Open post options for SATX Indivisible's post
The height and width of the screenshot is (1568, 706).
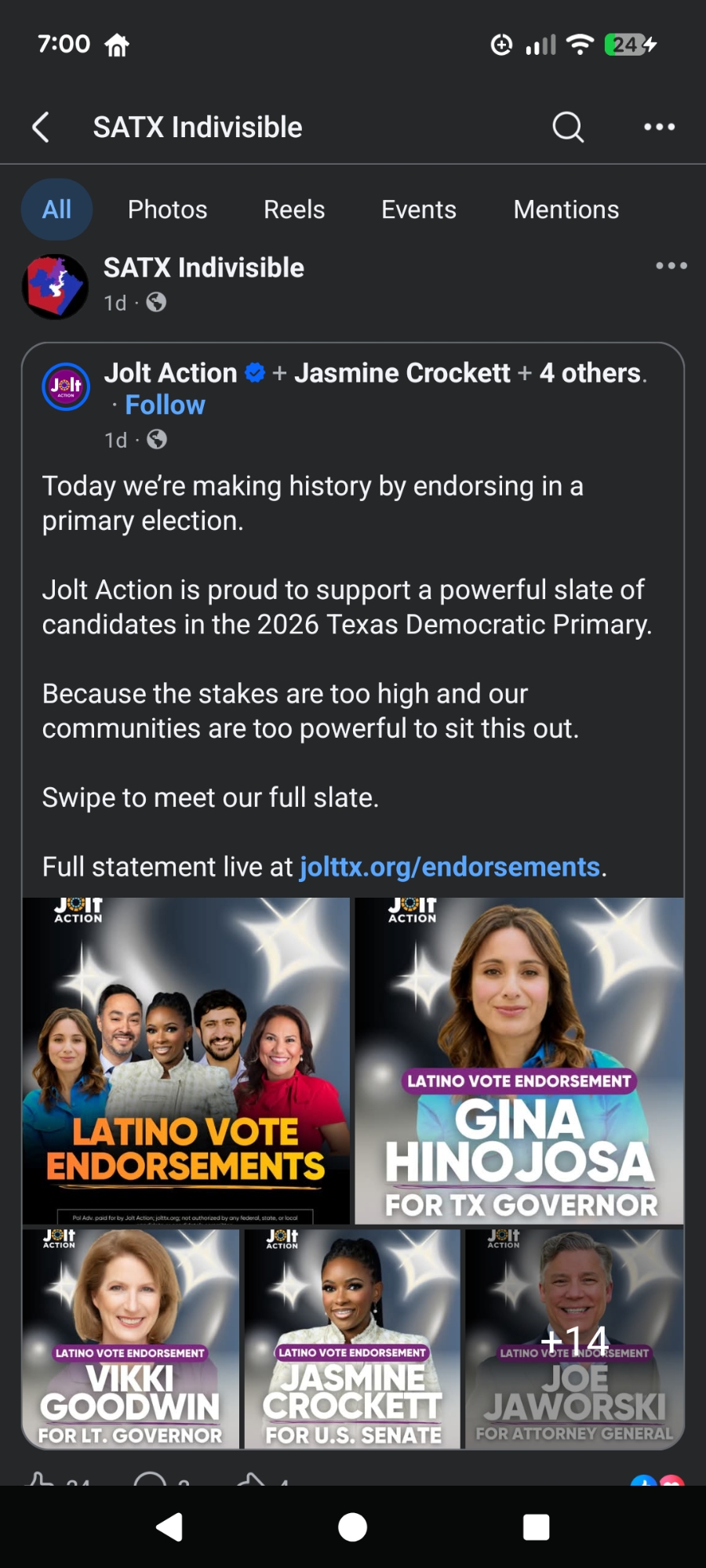tap(671, 266)
